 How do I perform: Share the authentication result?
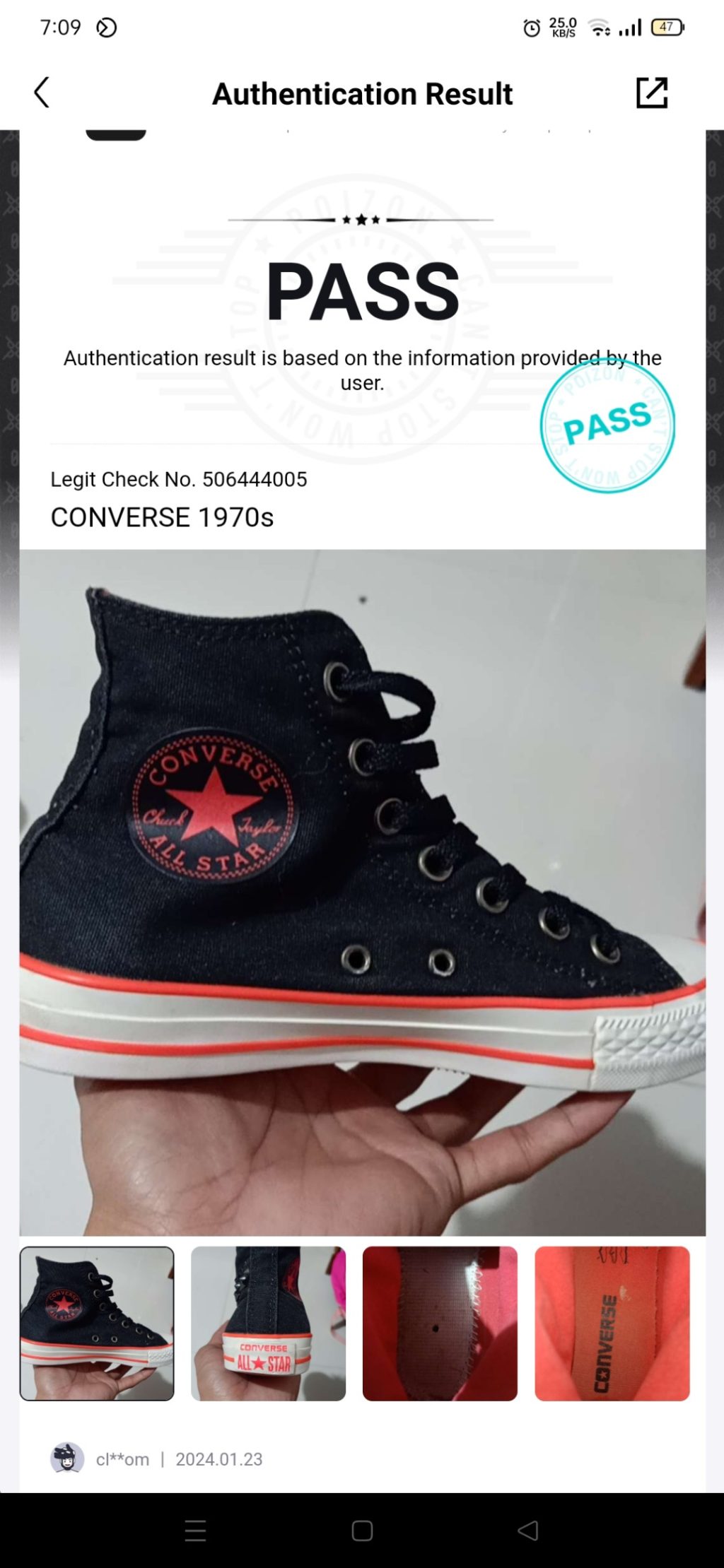651,93
